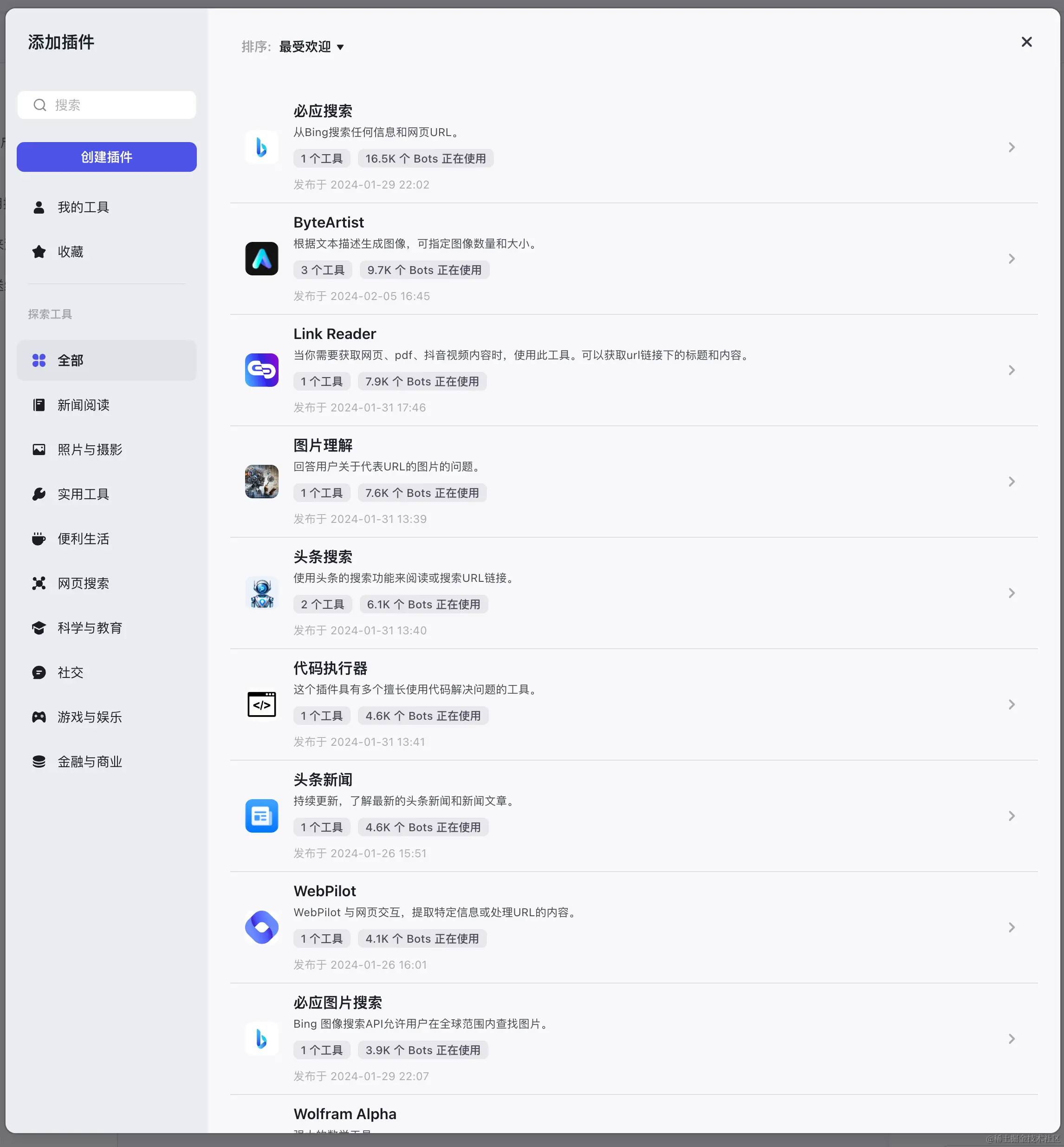Viewport: 1064px width, 1147px height.
Task: Close the 添加插件 dialog
Action: tap(1026, 42)
